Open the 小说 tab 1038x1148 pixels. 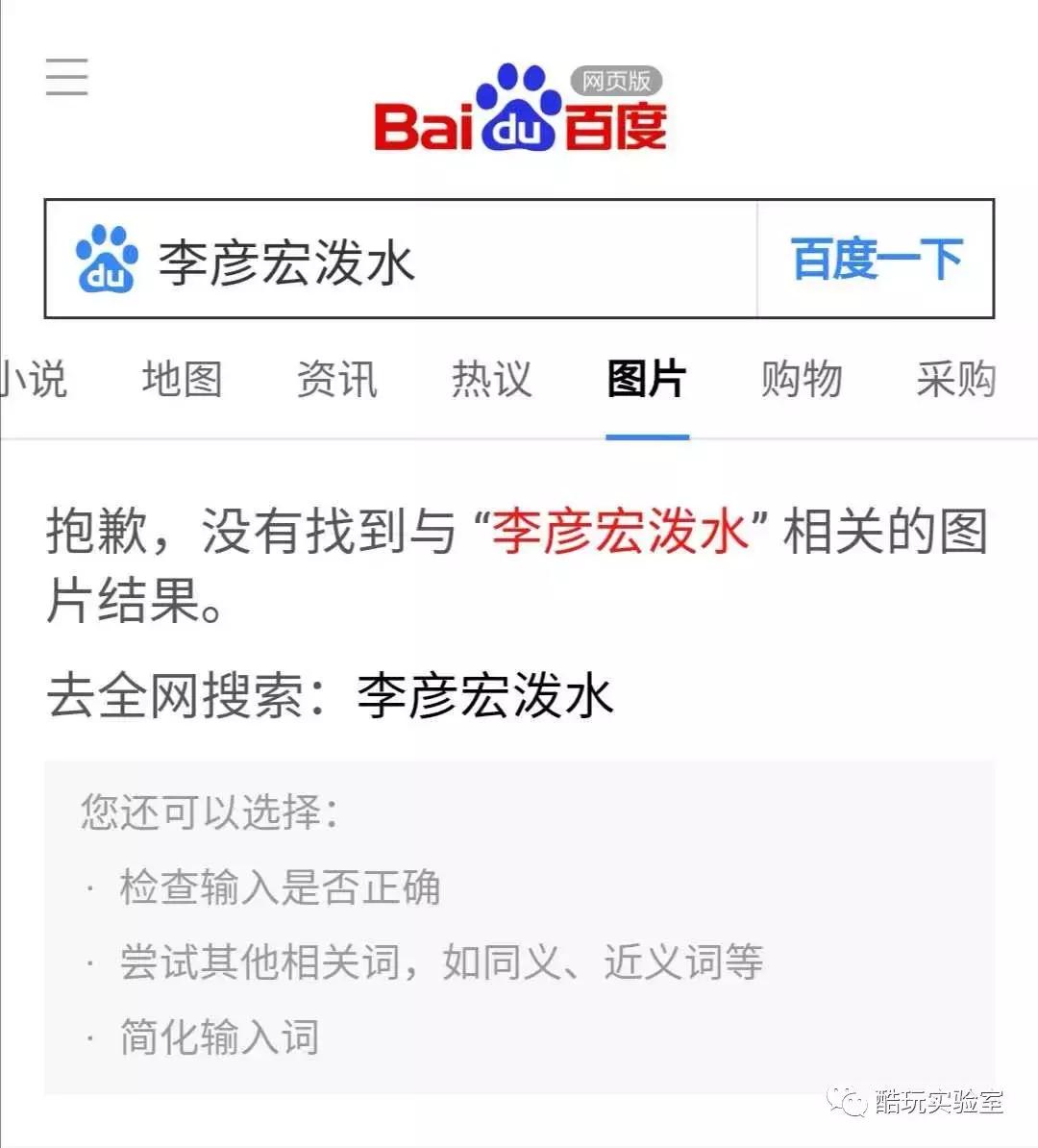34,378
